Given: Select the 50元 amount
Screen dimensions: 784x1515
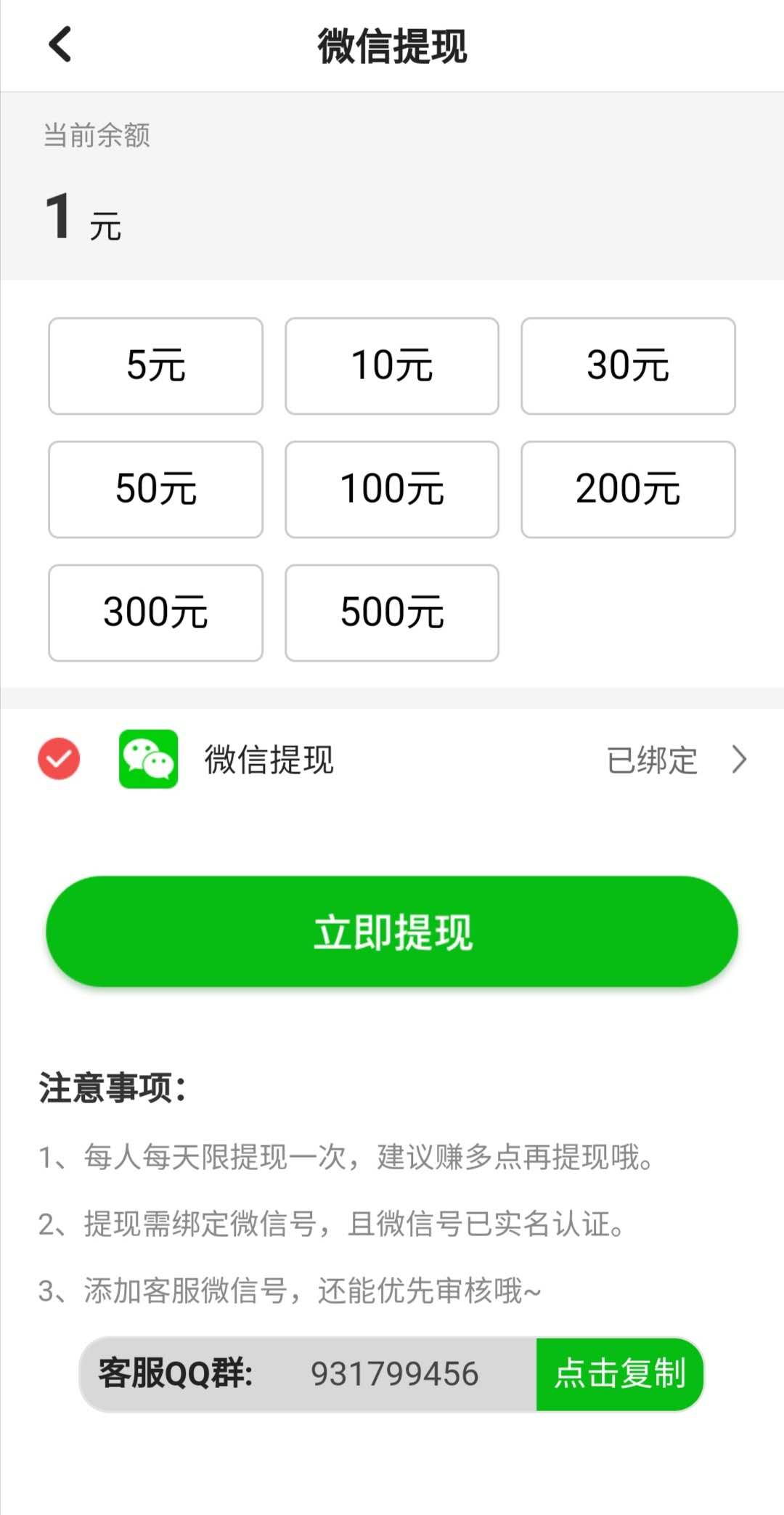Looking at the screenshot, I should point(155,490).
